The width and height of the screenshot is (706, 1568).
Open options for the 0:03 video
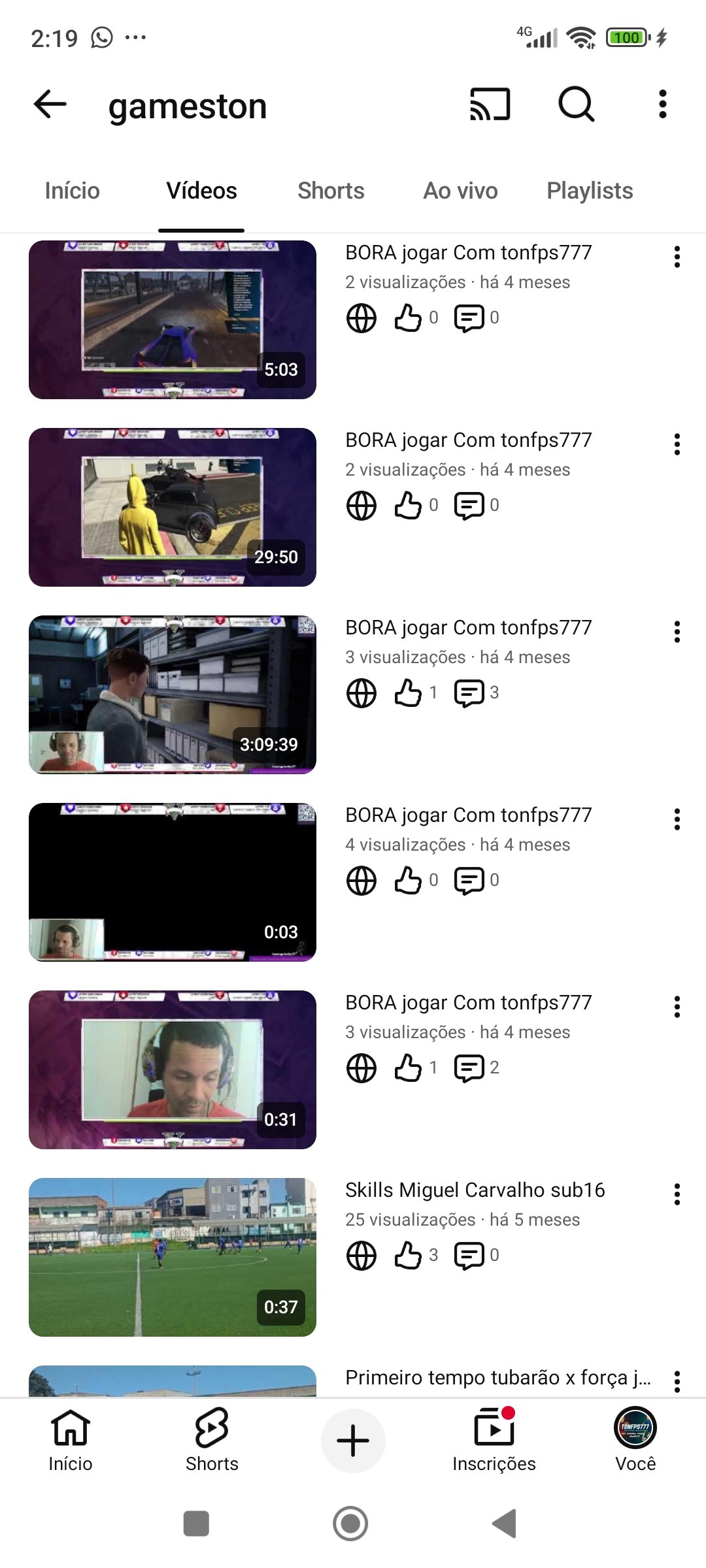(677, 819)
